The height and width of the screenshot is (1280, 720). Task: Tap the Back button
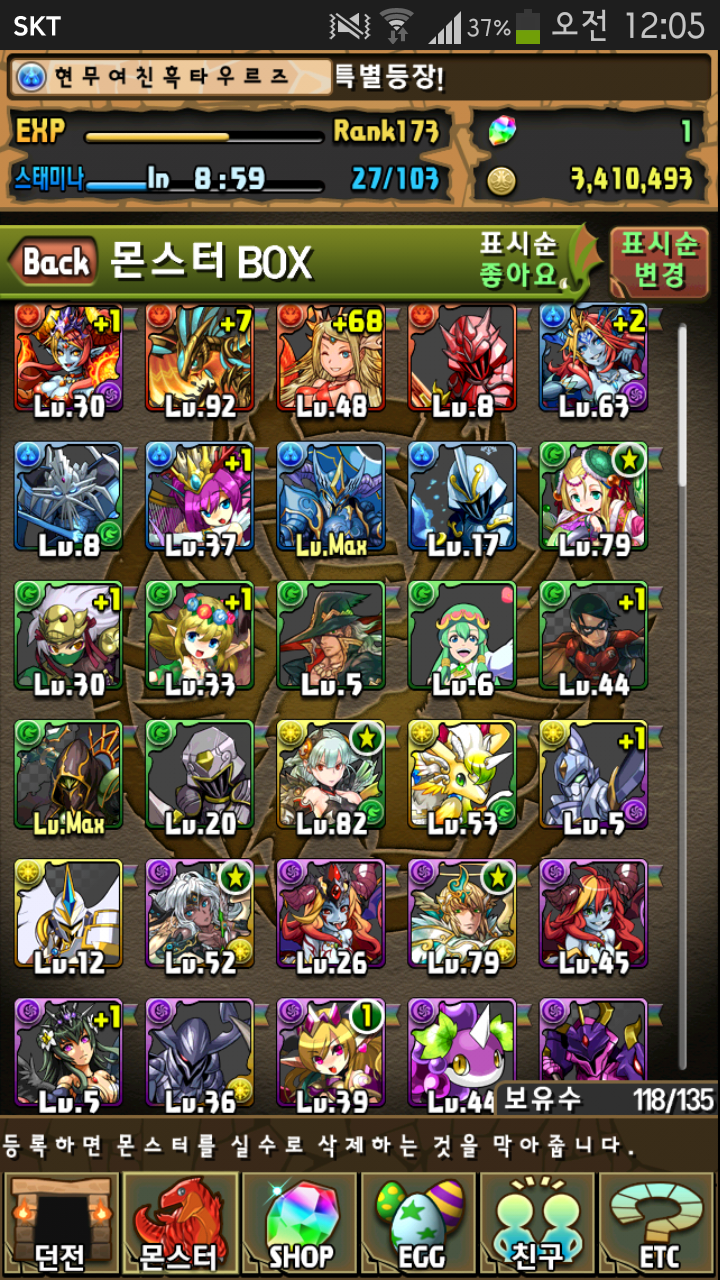pyautogui.click(x=55, y=263)
